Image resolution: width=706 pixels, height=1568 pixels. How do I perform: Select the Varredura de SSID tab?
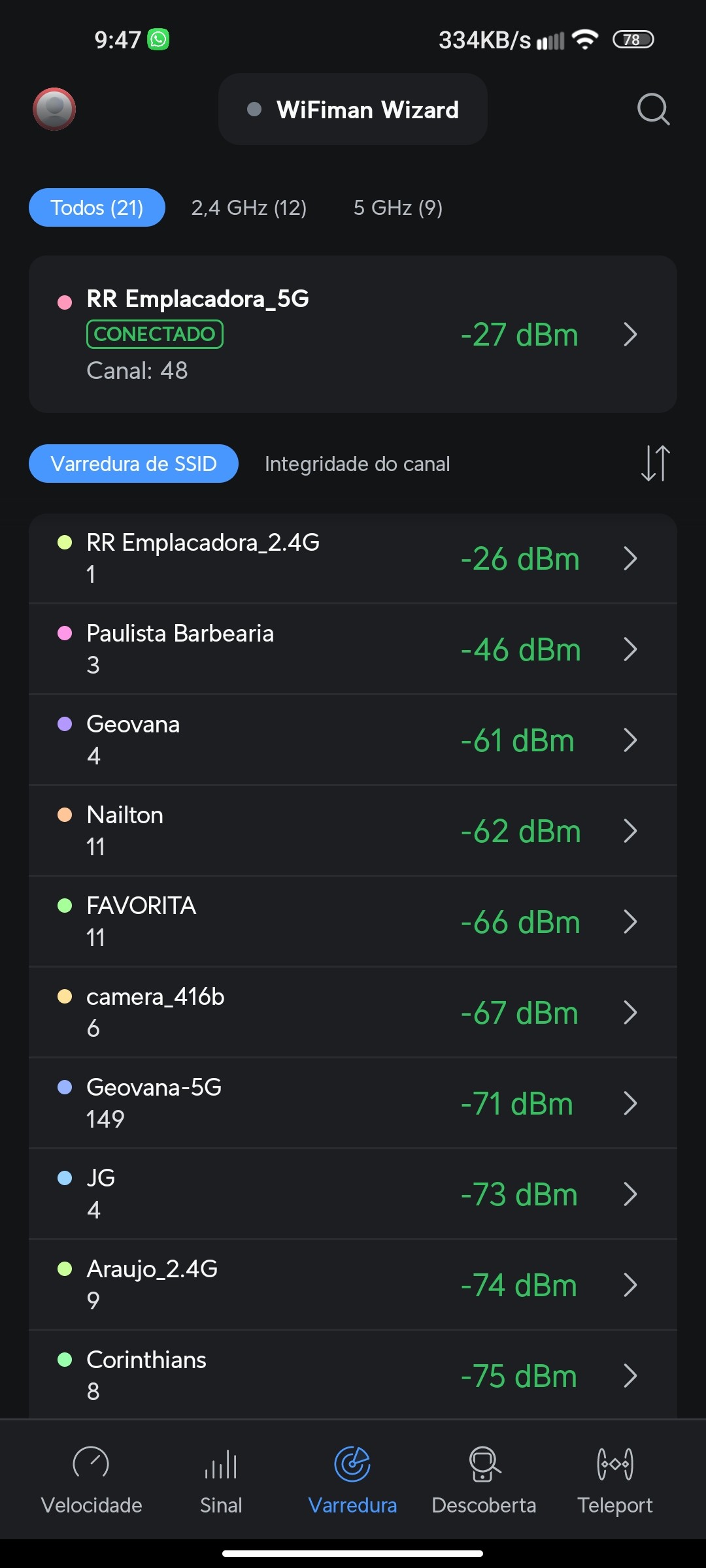click(x=133, y=464)
